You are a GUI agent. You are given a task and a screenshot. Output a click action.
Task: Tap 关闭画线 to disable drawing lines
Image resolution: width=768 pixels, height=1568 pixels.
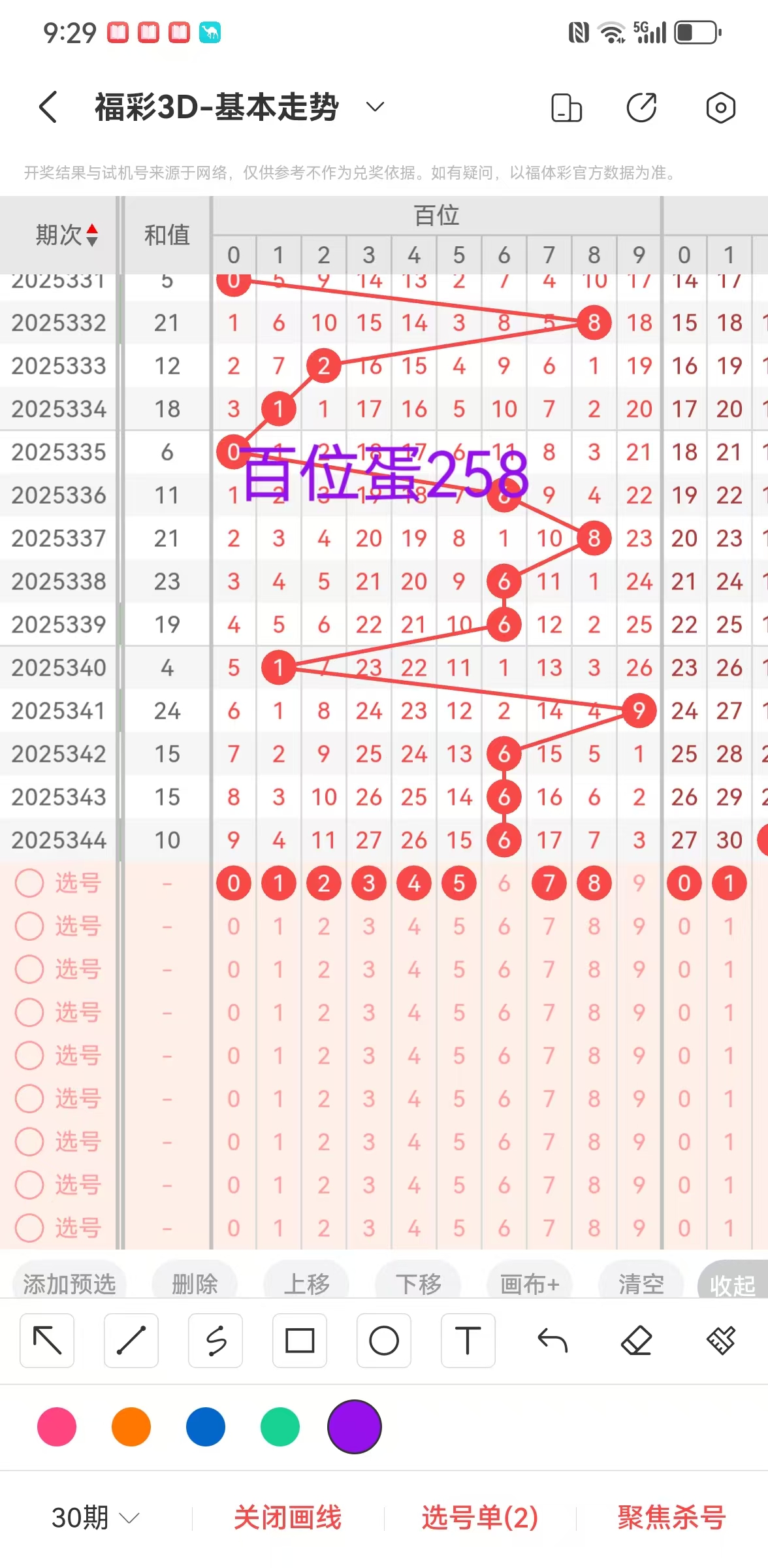click(287, 1517)
